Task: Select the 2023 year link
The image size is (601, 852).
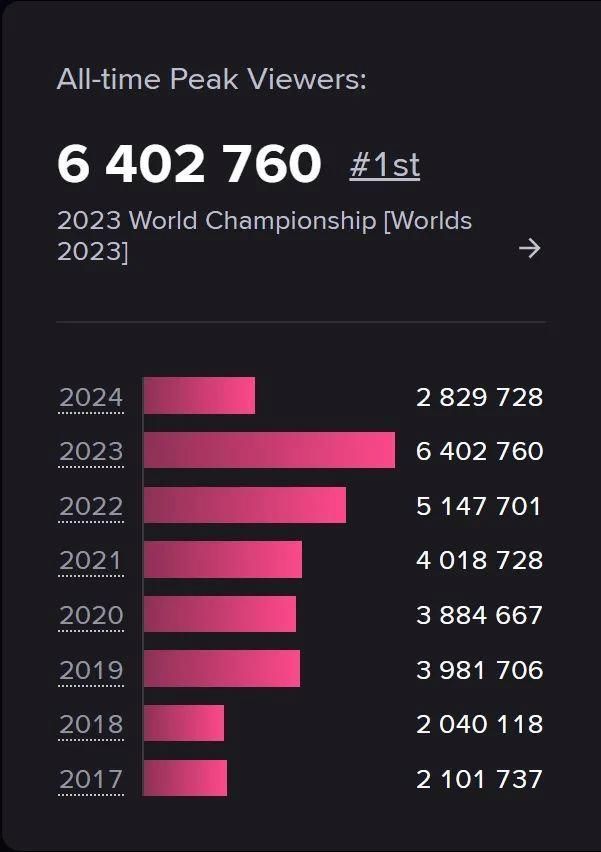Action: [x=91, y=451]
